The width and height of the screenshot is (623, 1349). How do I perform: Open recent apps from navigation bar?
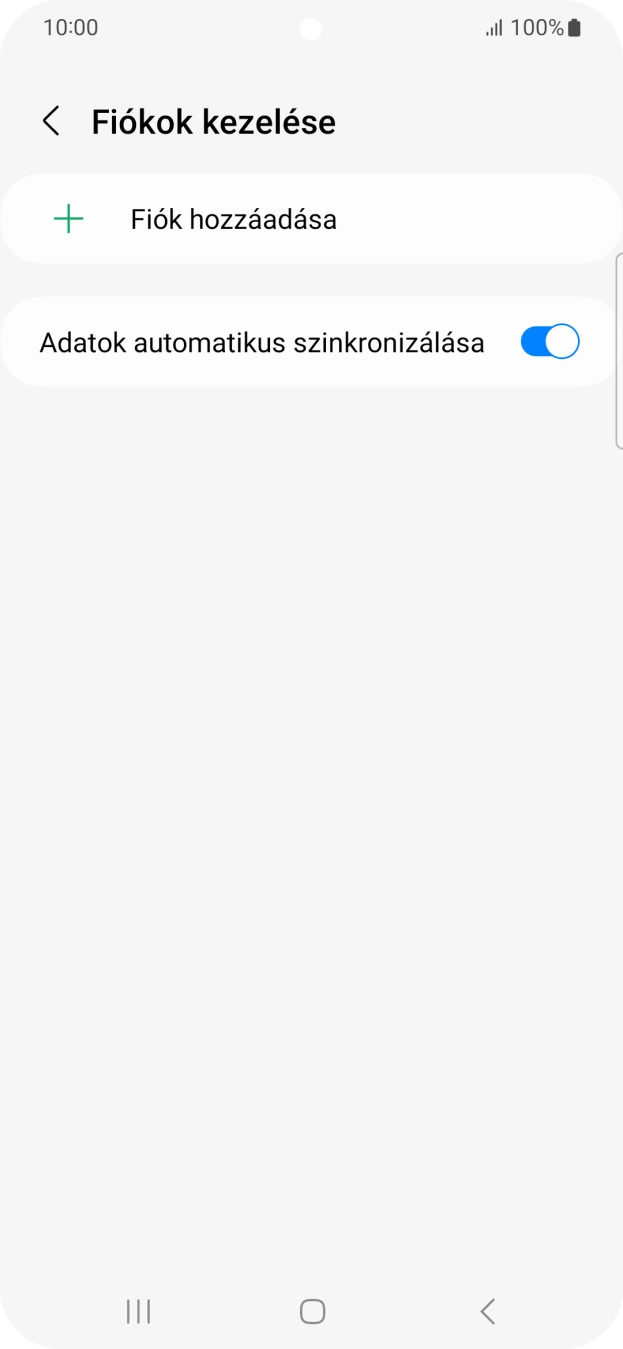[x=138, y=1311]
